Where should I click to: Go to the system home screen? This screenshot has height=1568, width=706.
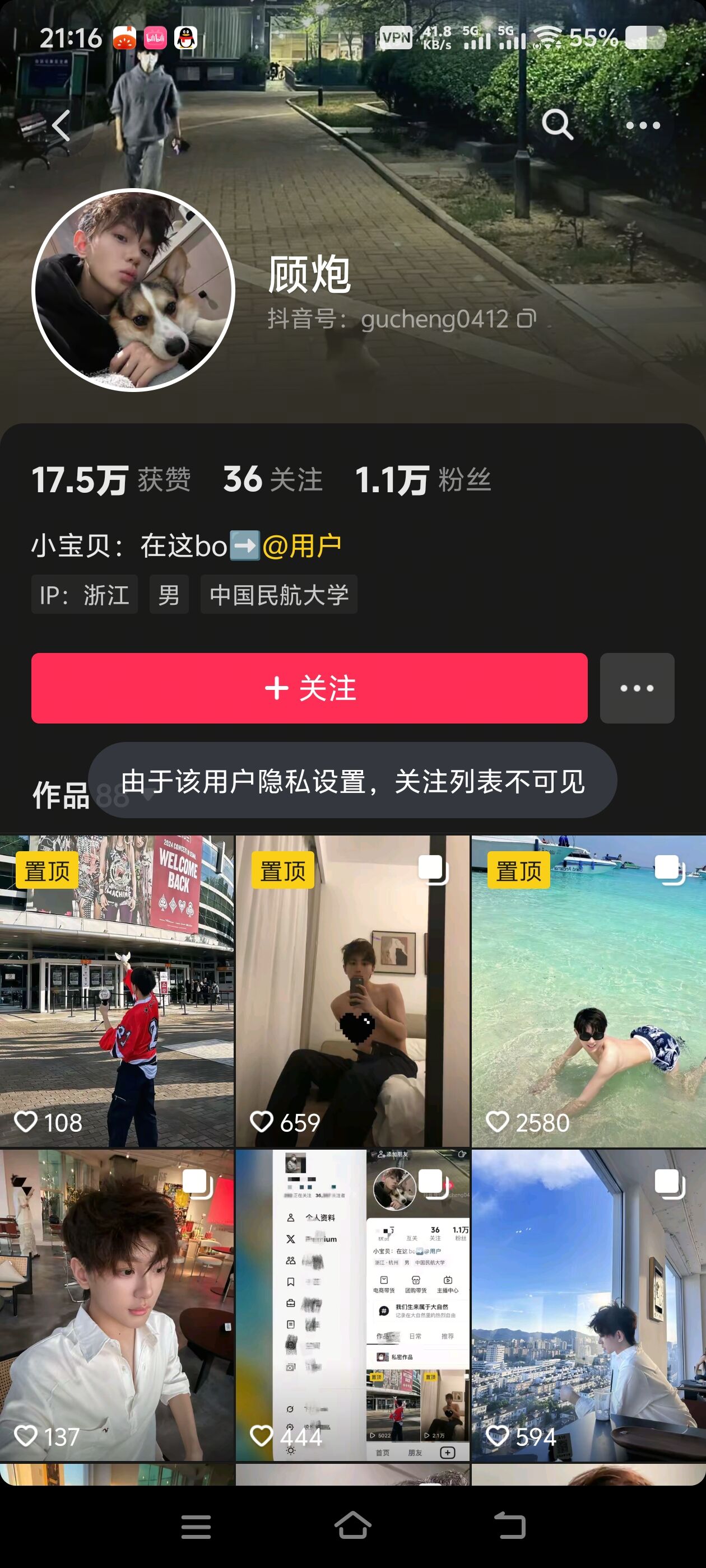[352, 1526]
